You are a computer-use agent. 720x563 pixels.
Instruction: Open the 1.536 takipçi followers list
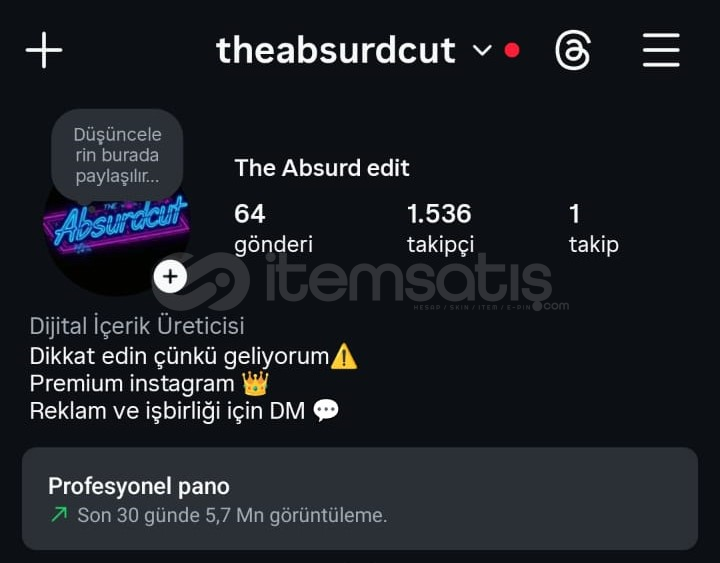(x=440, y=228)
